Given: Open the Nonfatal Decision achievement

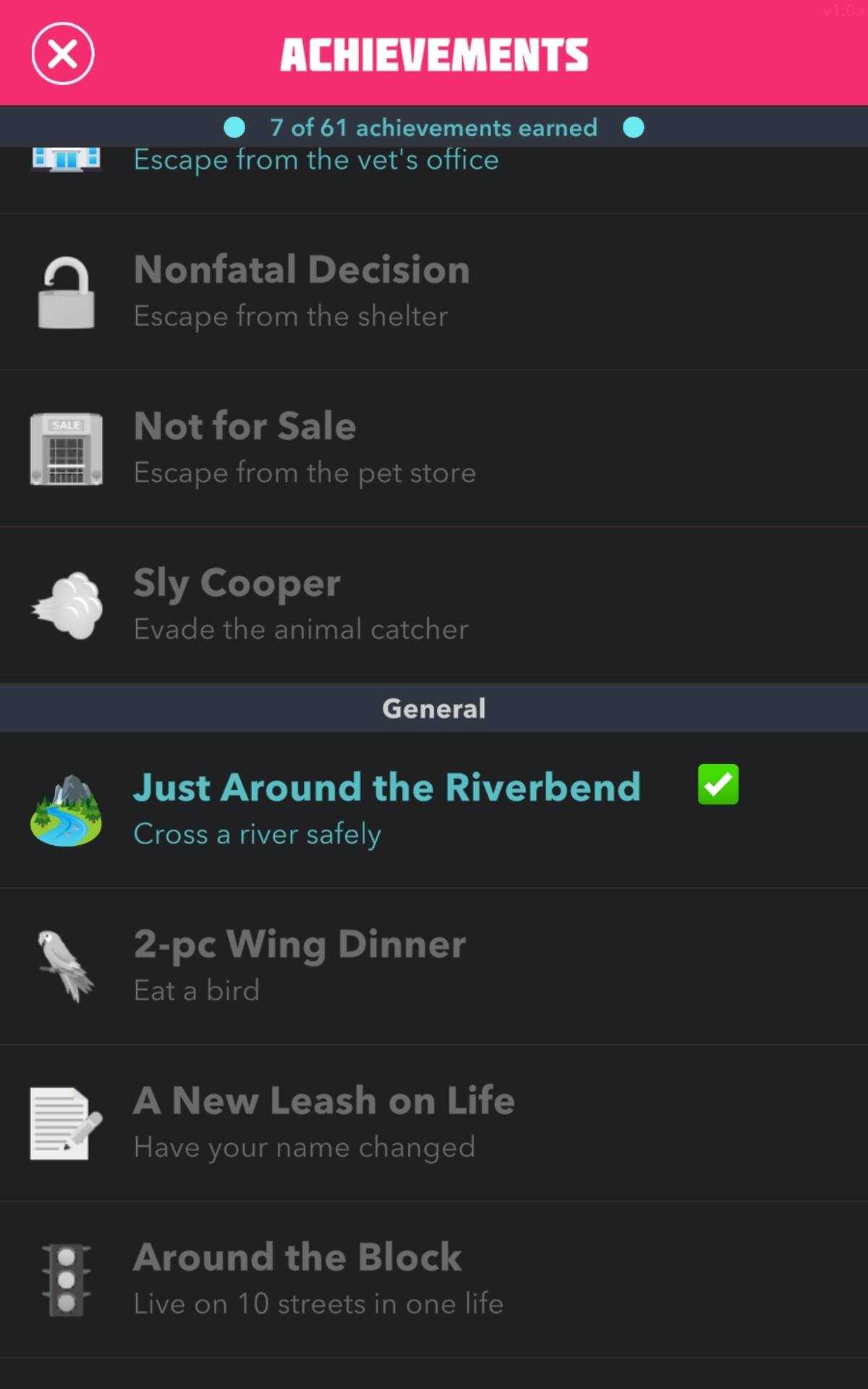Looking at the screenshot, I should [x=434, y=292].
